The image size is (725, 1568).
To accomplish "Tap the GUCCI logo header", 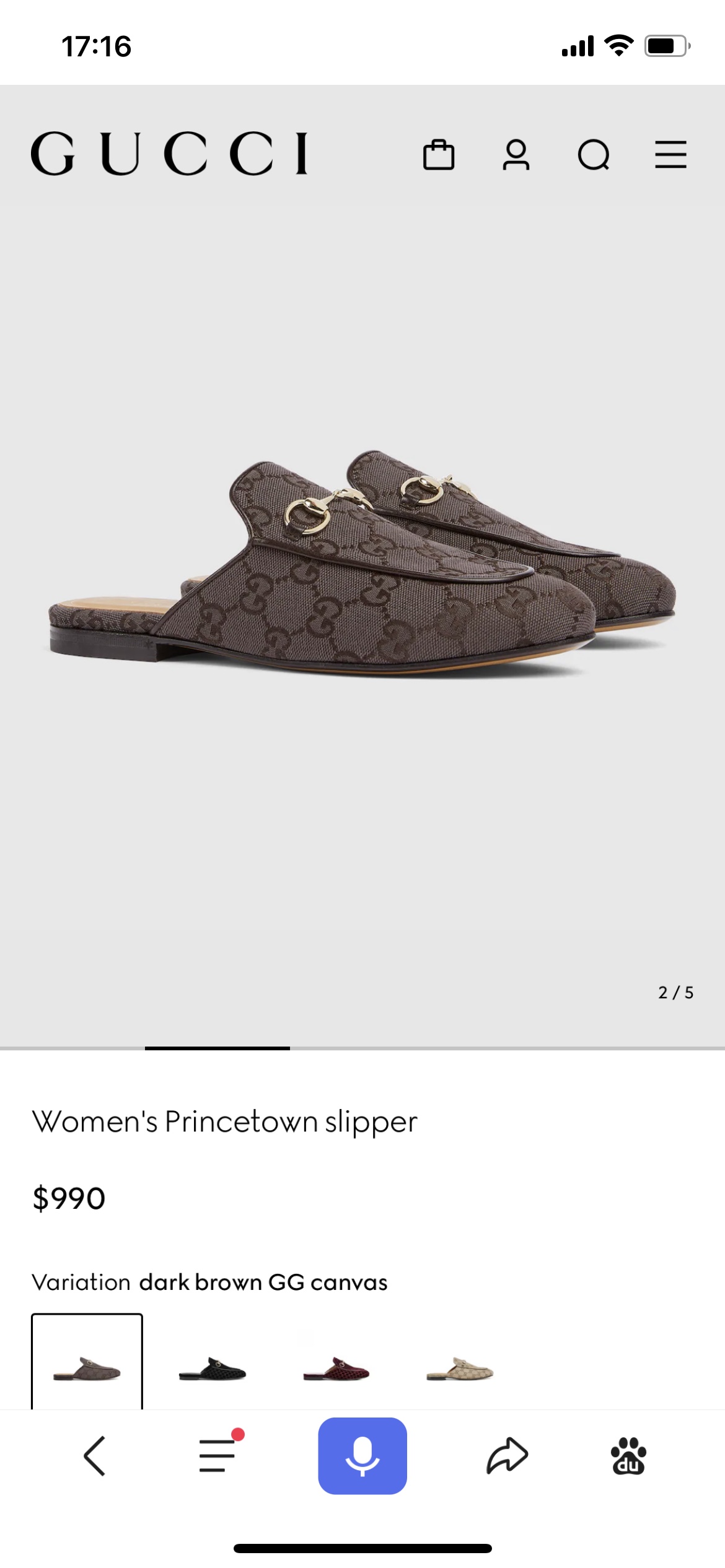I will tap(170, 154).
